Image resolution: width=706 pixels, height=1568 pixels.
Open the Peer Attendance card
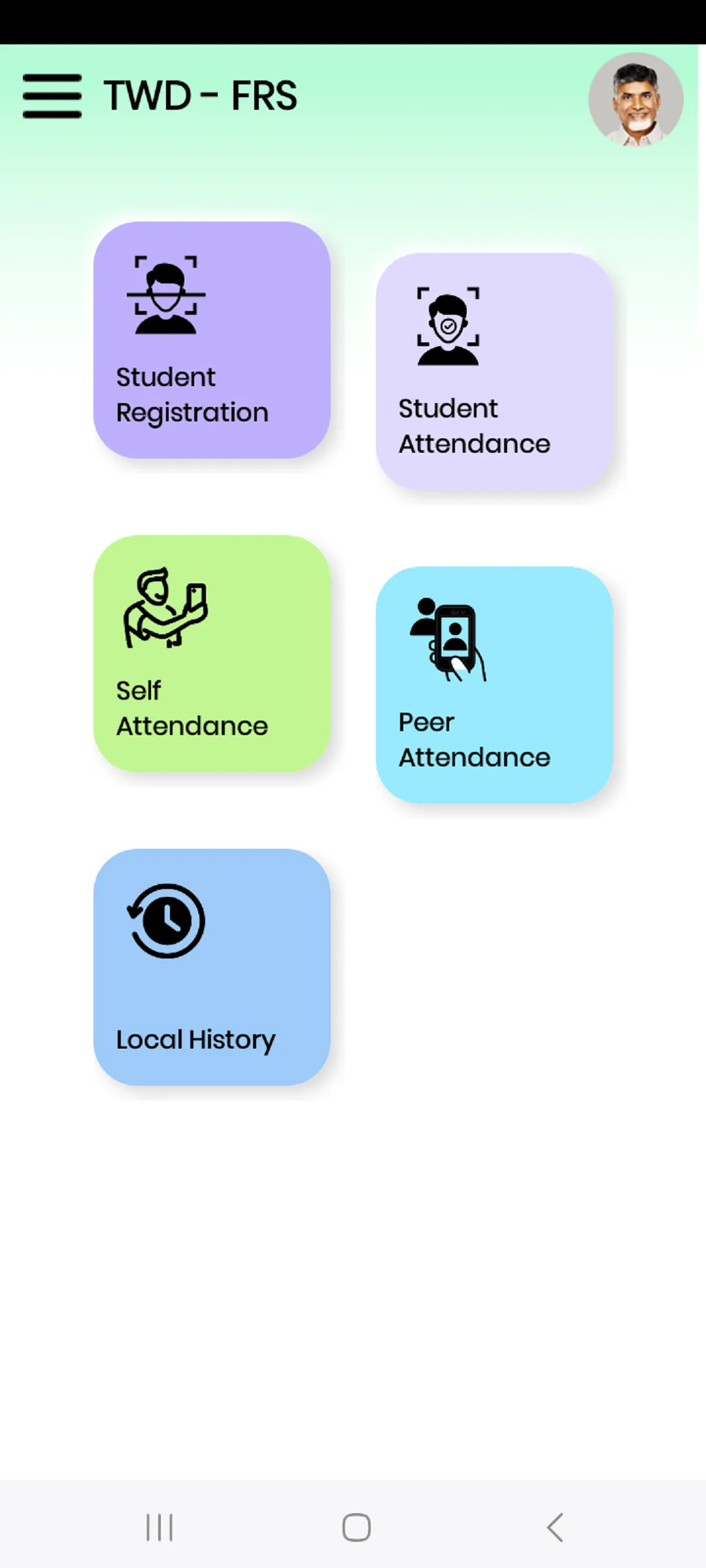pyautogui.click(x=495, y=686)
